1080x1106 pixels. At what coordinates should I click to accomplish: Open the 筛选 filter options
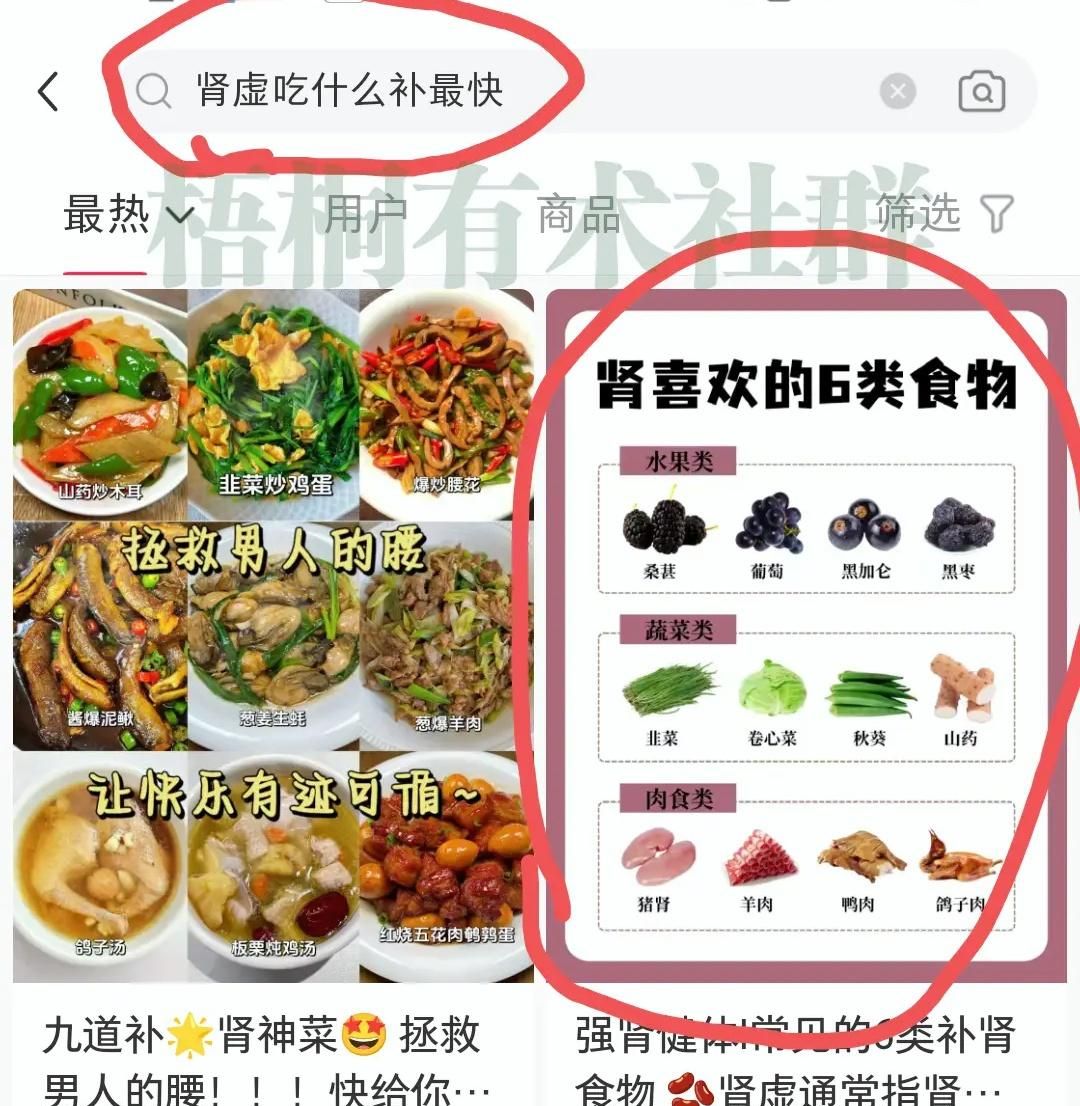(x=944, y=214)
